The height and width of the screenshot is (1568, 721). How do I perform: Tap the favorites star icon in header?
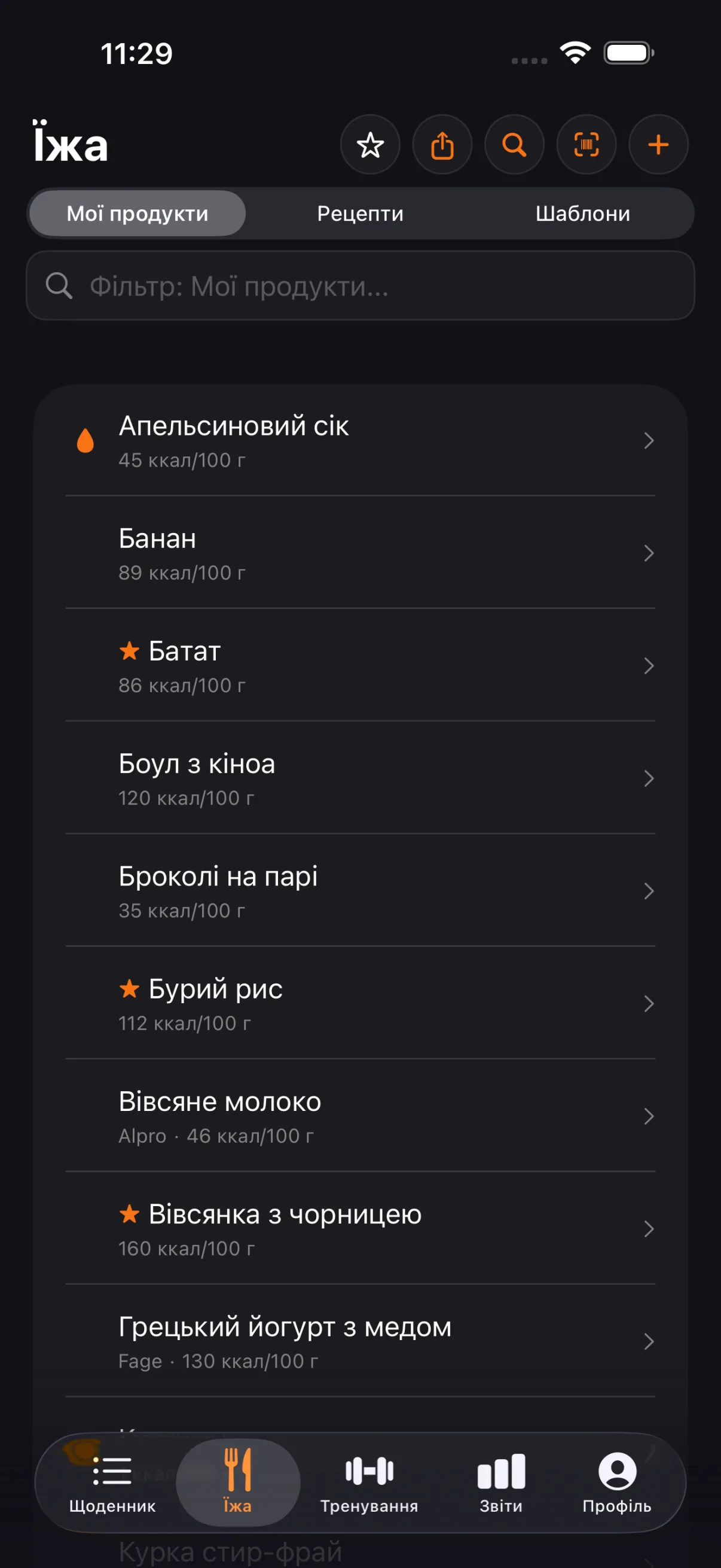[370, 145]
